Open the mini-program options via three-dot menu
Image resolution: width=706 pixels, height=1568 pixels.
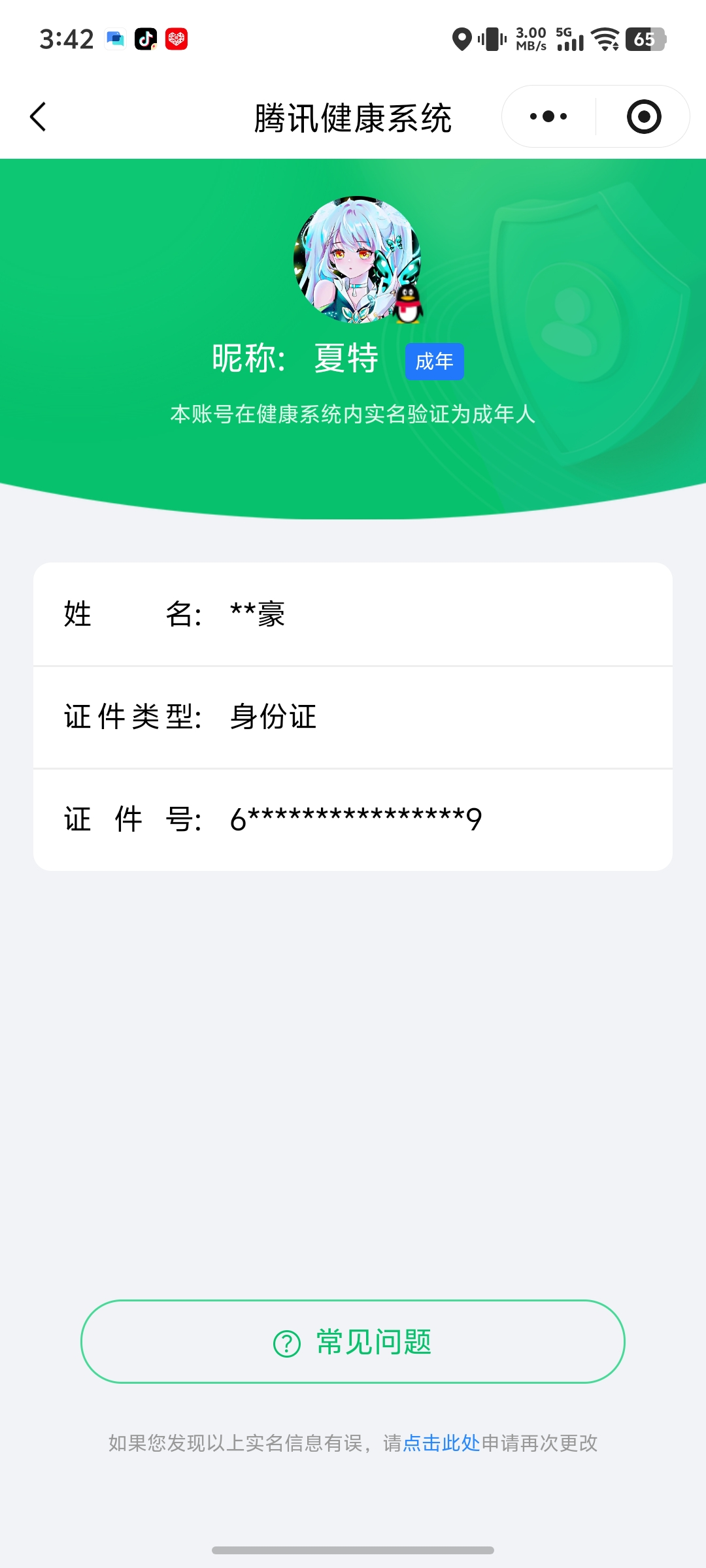(548, 116)
